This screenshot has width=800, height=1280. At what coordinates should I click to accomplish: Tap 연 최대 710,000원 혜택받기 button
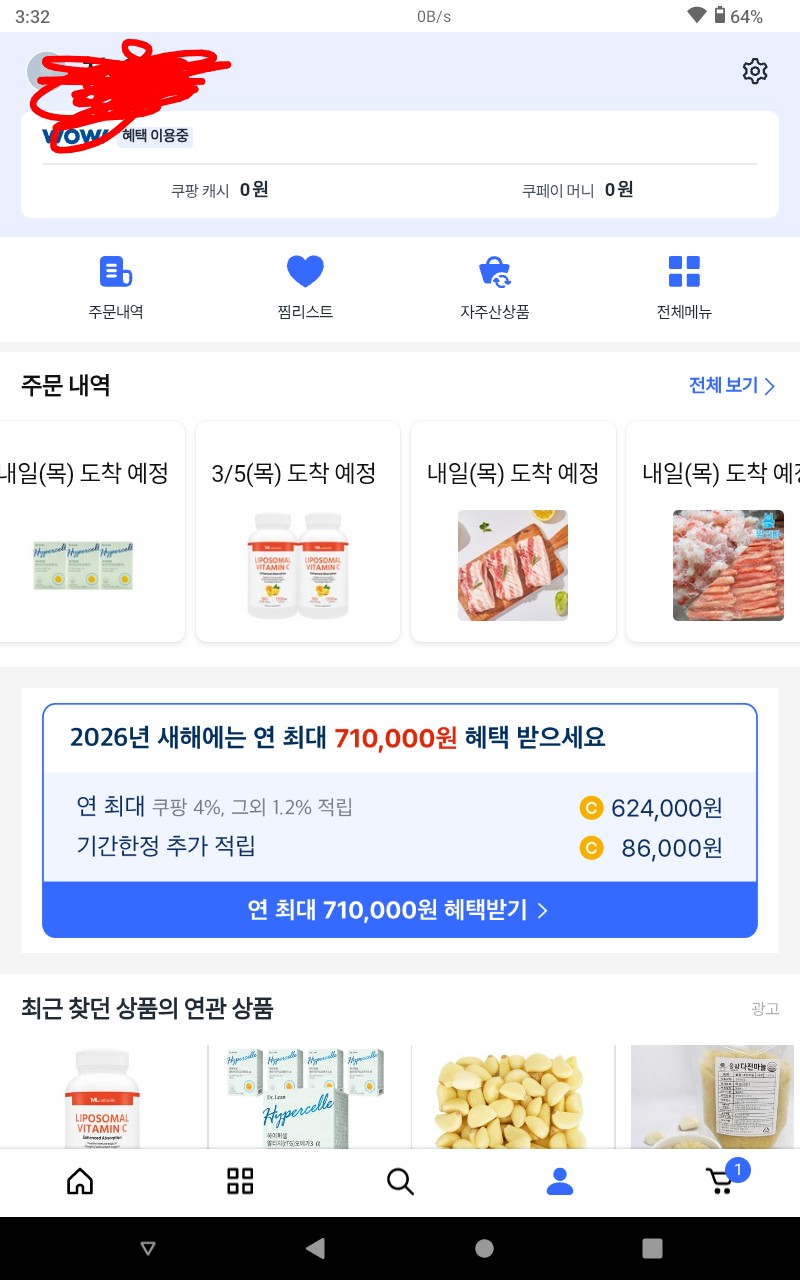pyautogui.click(x=399, y=910)
